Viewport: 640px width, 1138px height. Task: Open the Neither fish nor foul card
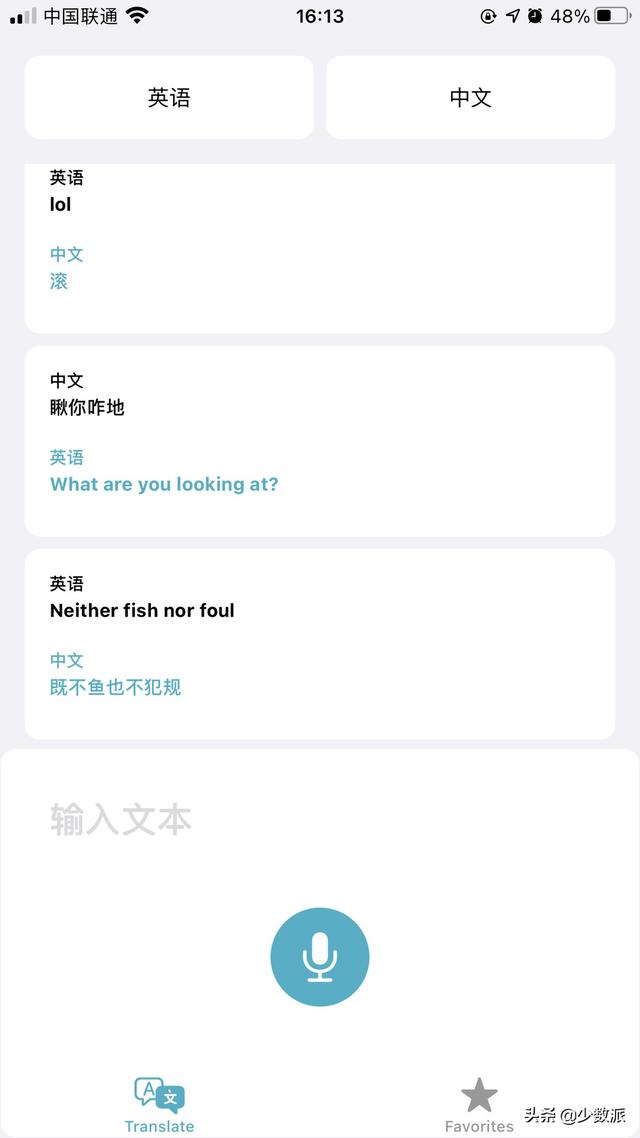click(319, 643)
